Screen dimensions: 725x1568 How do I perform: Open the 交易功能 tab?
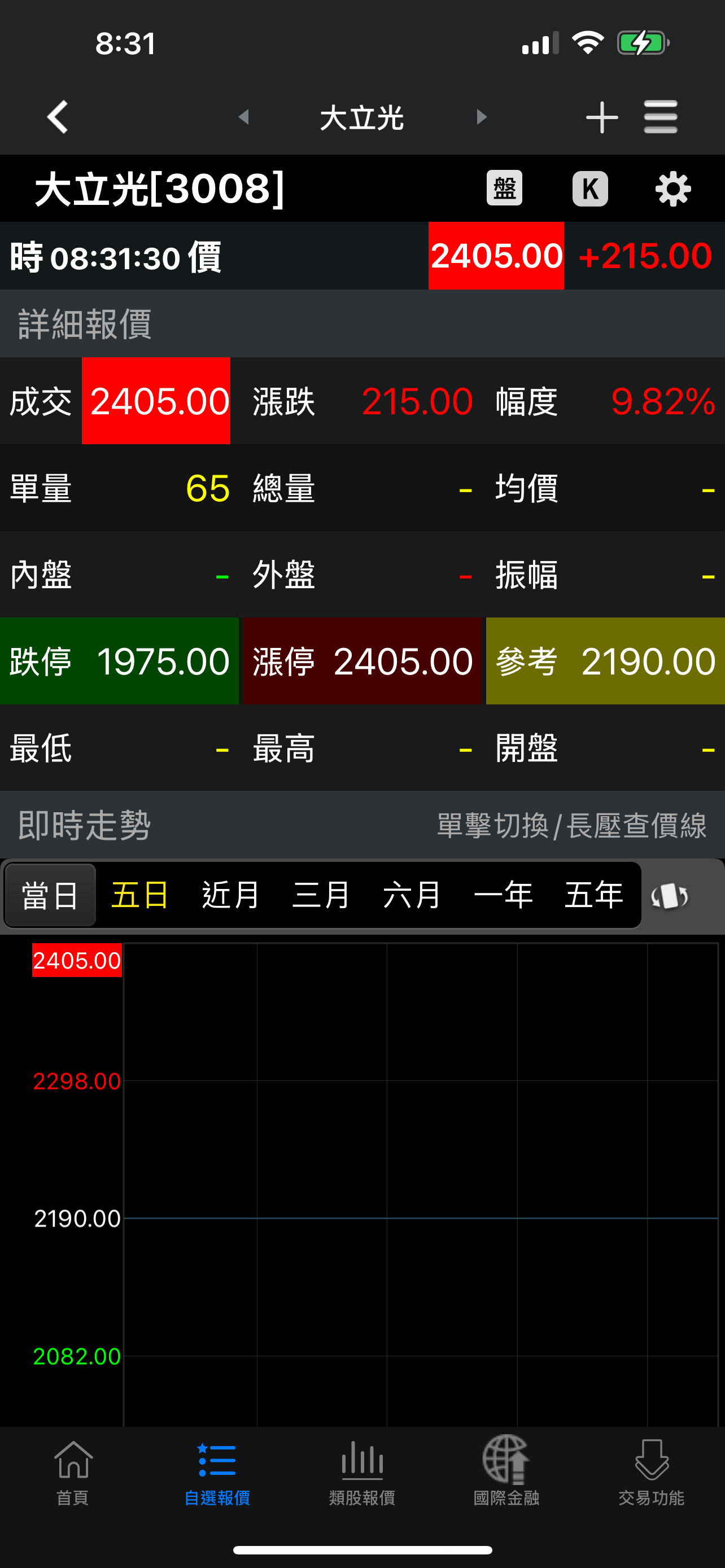(x=652, y=1470)
